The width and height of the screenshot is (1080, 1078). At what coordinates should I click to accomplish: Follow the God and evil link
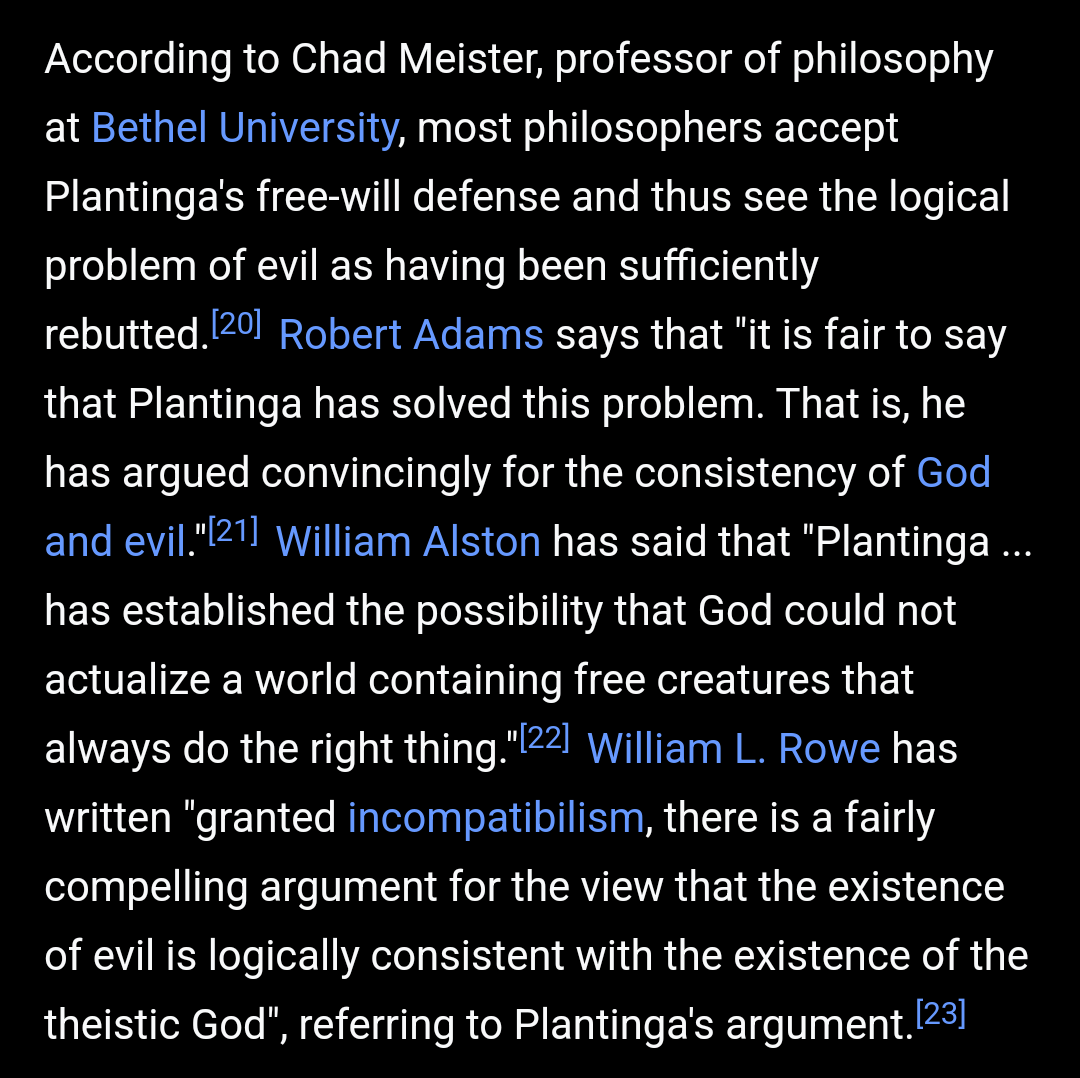[x=953, y=473]
